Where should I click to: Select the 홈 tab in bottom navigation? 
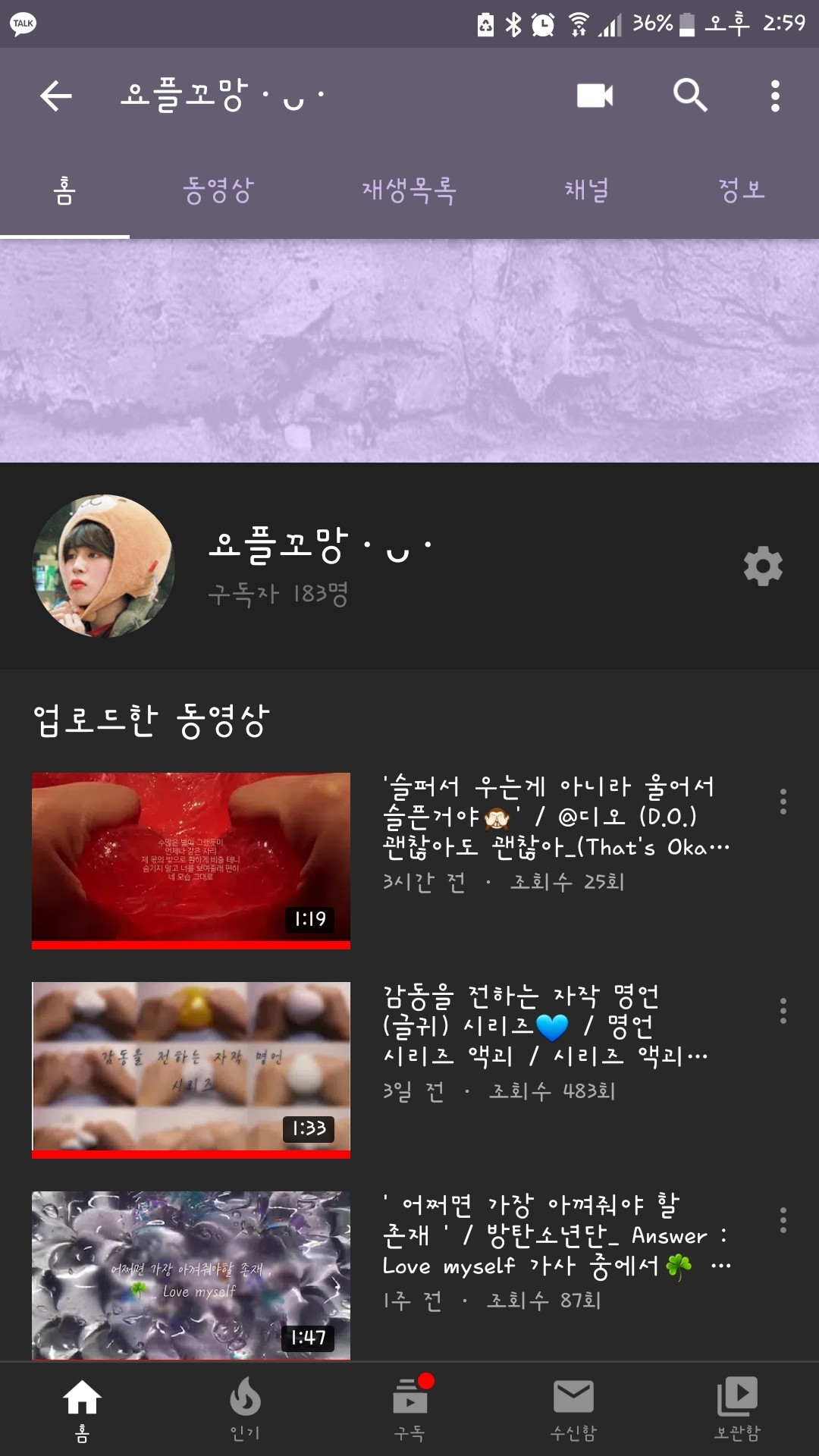82,1409
